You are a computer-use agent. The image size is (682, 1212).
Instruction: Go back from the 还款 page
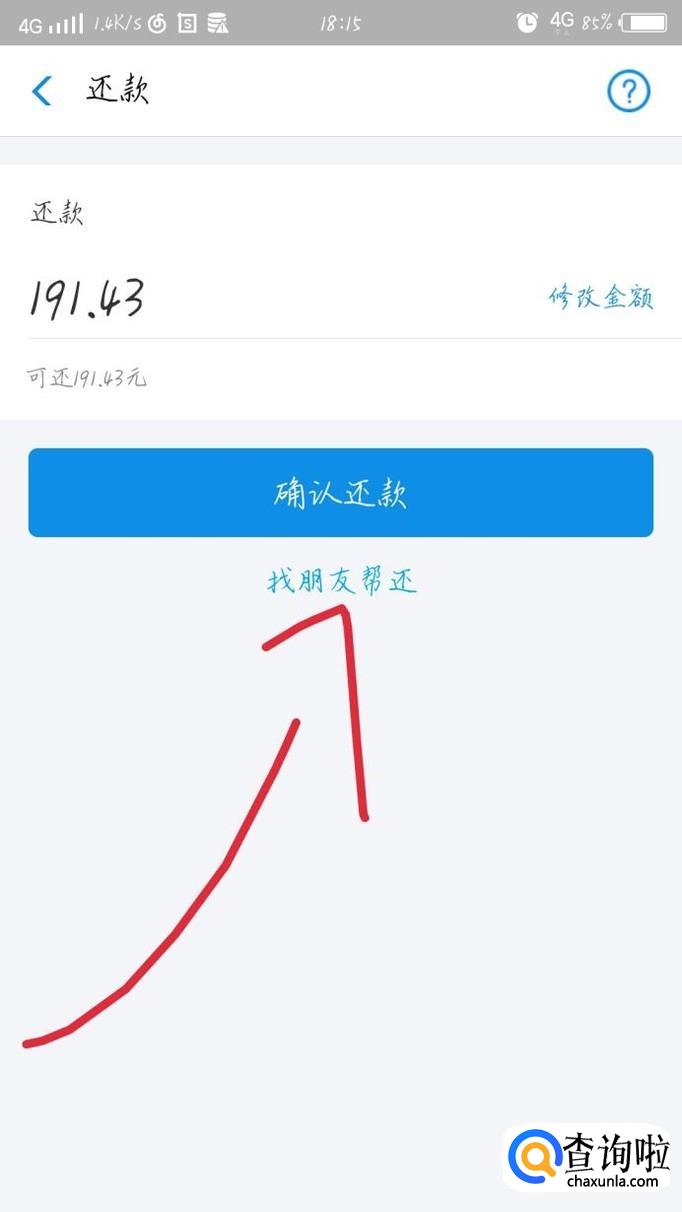click(x=42, y=91)
